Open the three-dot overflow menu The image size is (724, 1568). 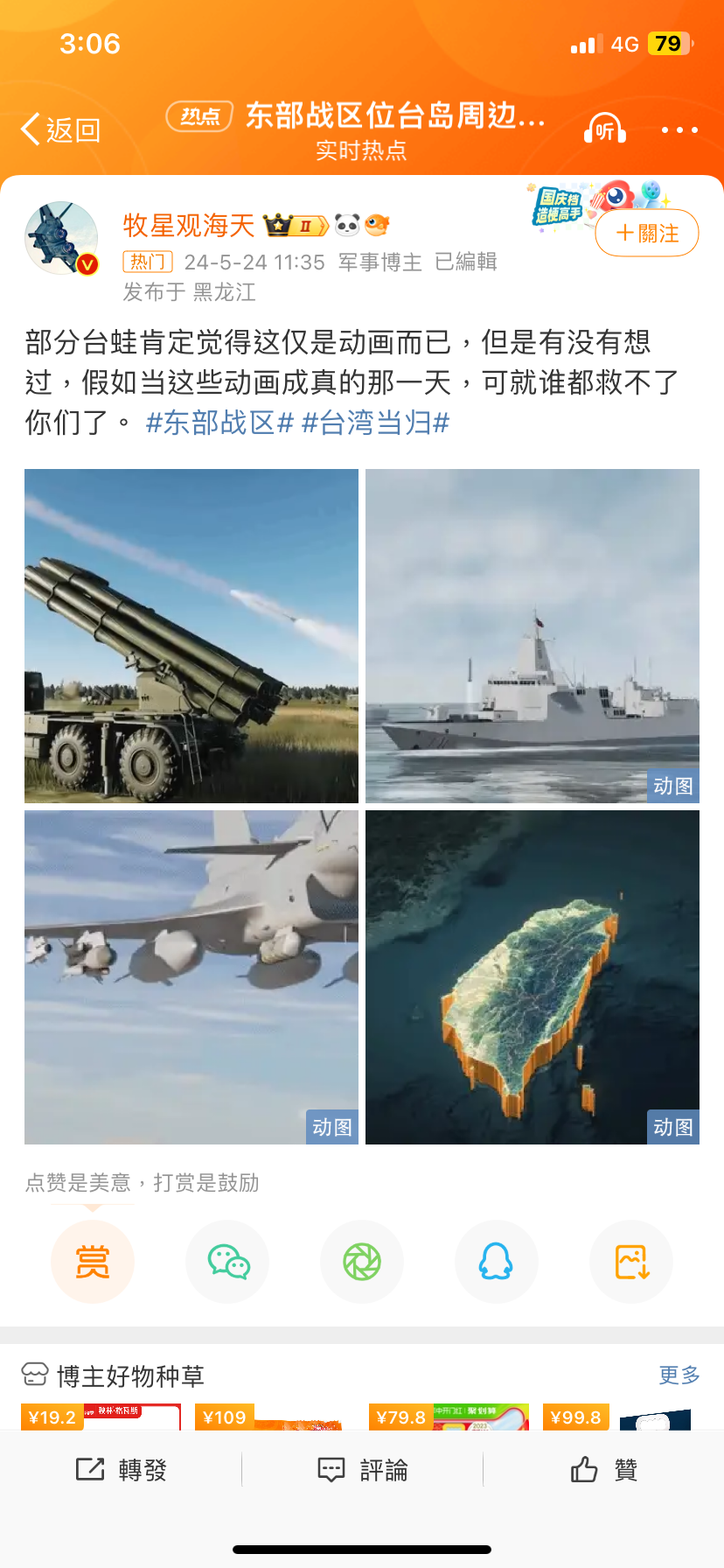(x=679, y=129)
